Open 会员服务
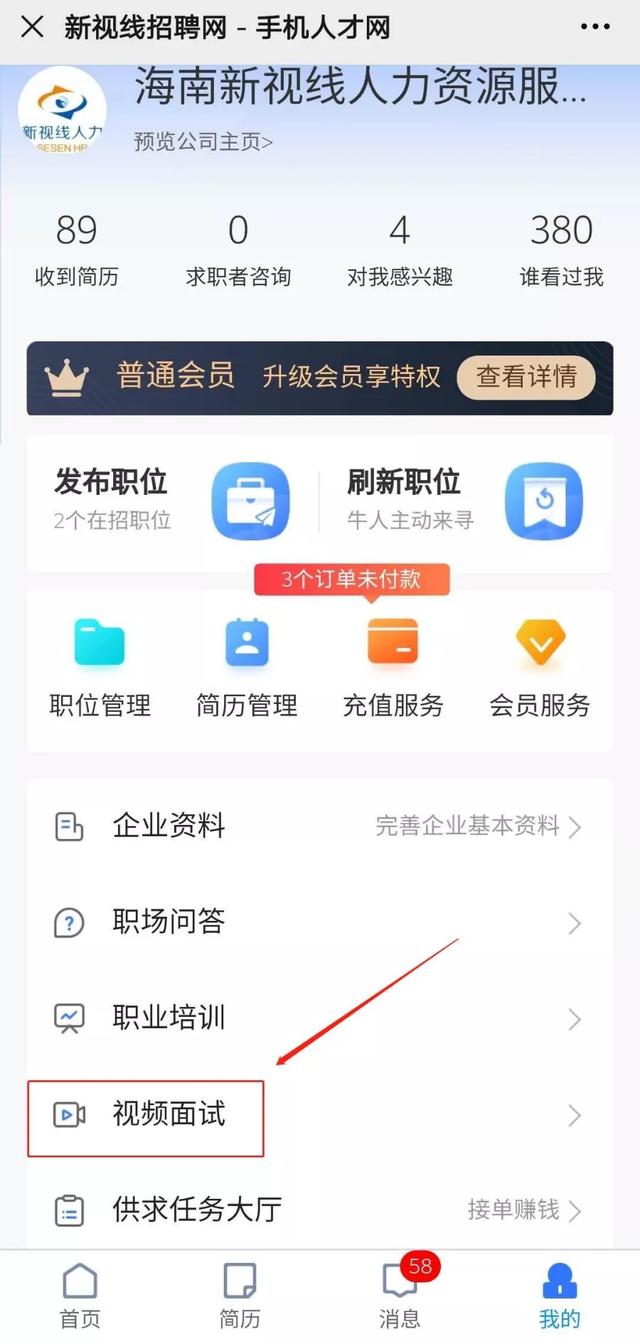The image size is (640, 1344). [540, 668]
